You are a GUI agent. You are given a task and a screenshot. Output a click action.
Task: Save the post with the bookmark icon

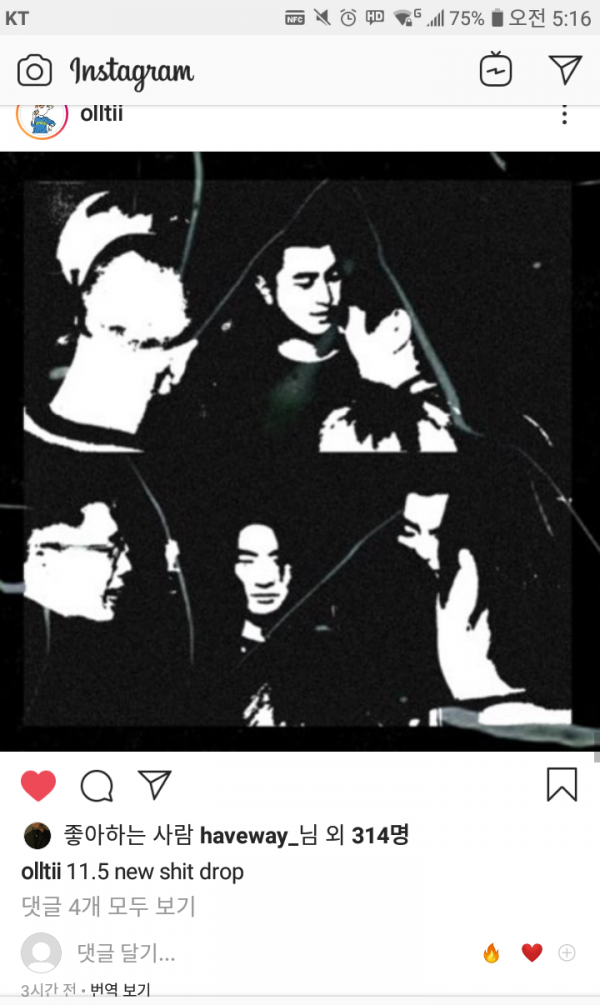[x=562, y=784]
